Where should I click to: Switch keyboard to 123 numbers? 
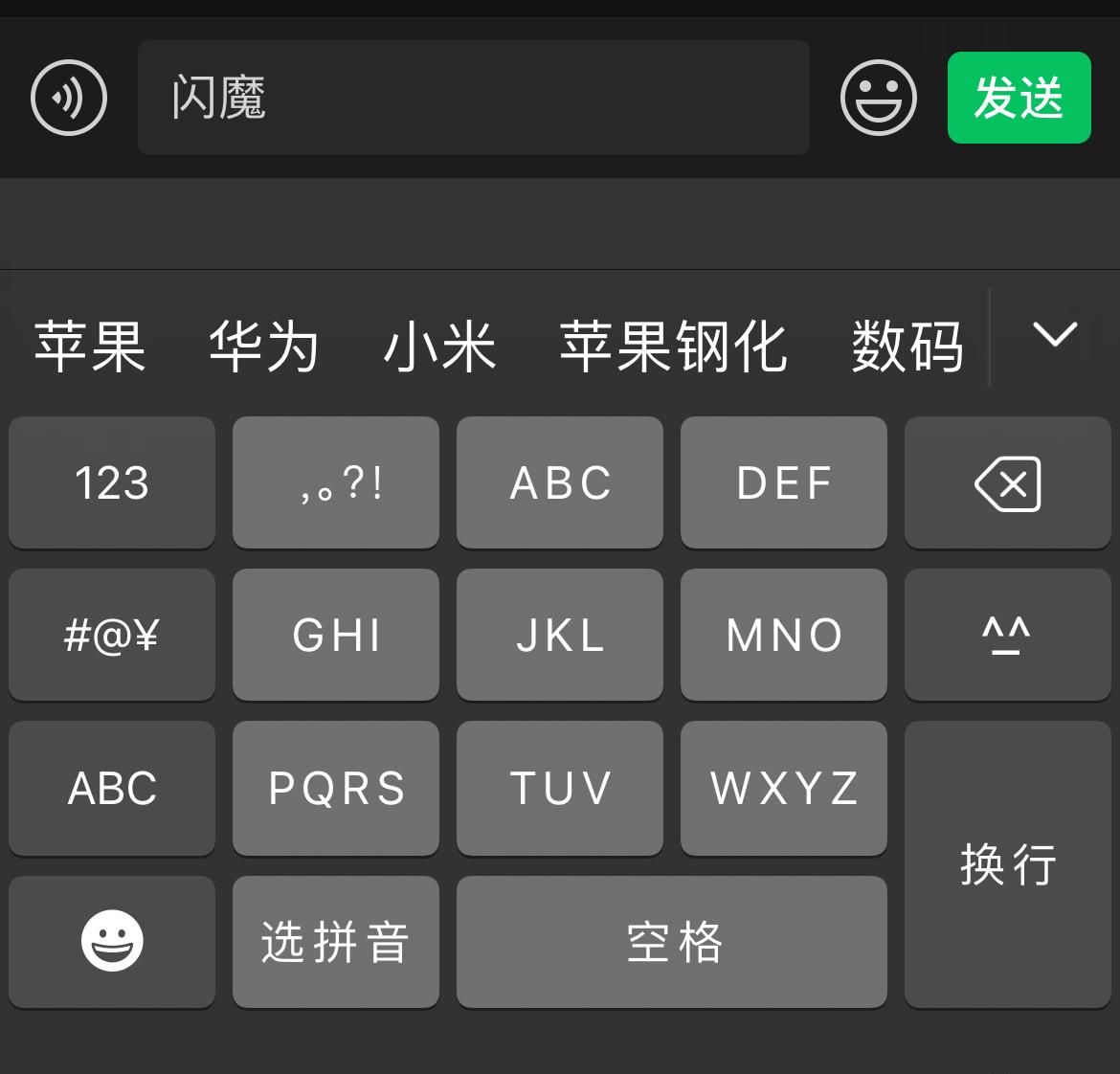coord(112,482)
